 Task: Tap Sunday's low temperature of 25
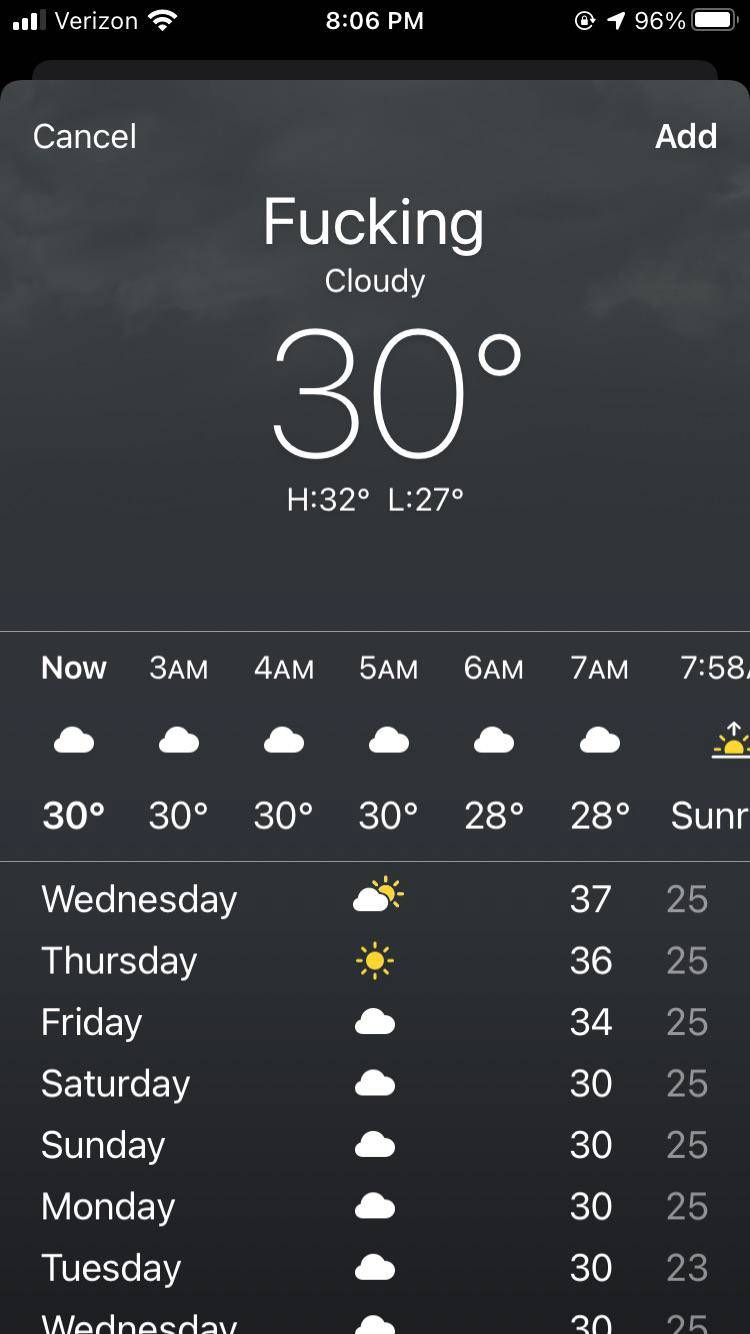pyautogui.click(x=687, y=1145)
